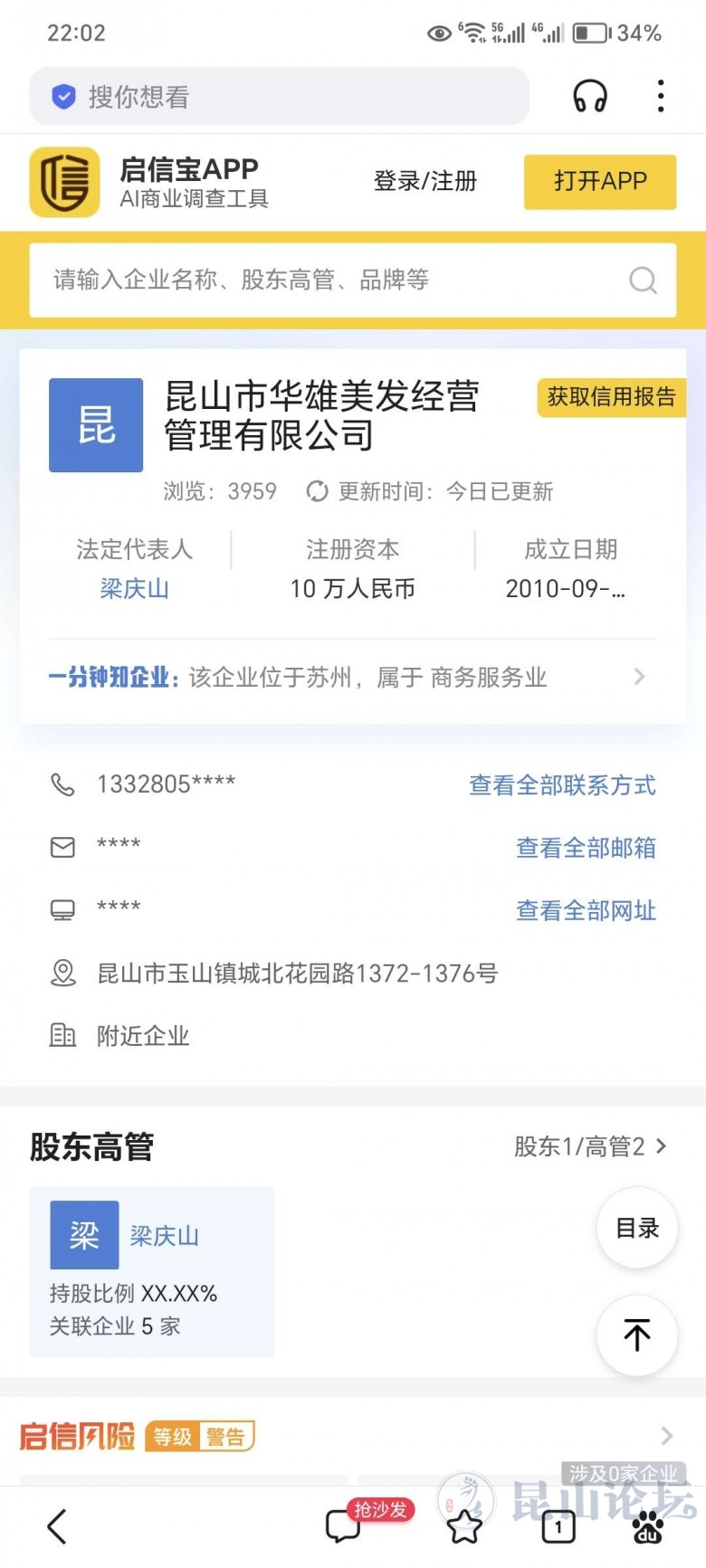Tap 登录/注册 to sign in
This screenshot has height=1568, width=706.
[425, 182]
